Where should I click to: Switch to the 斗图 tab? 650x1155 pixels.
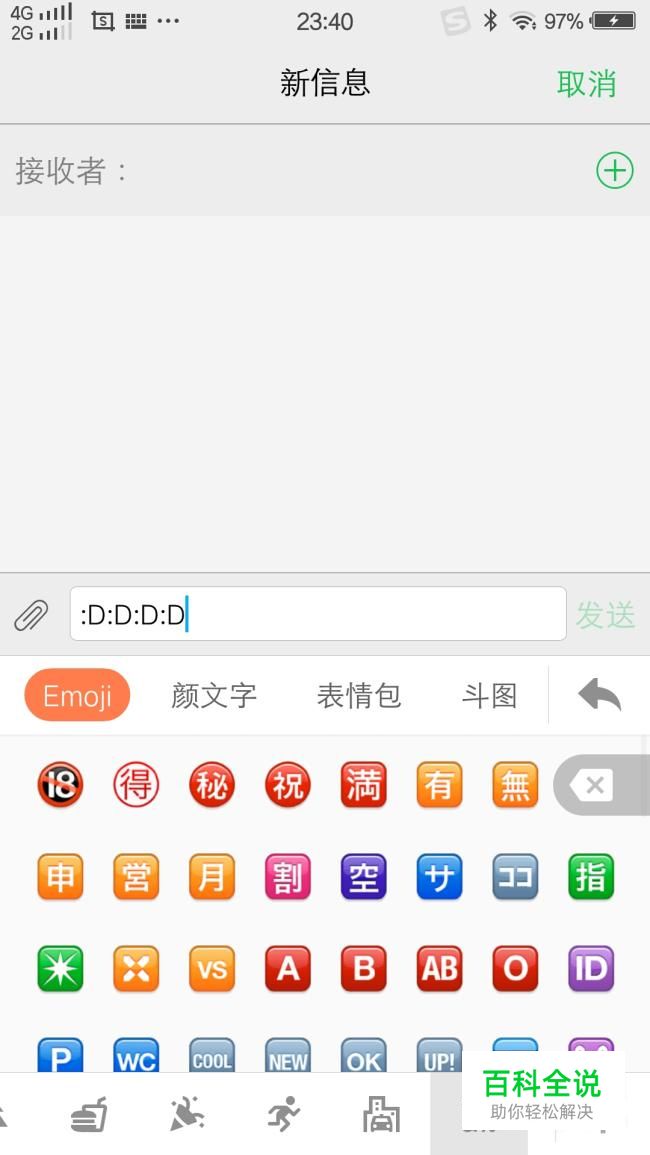coord(489,695)
